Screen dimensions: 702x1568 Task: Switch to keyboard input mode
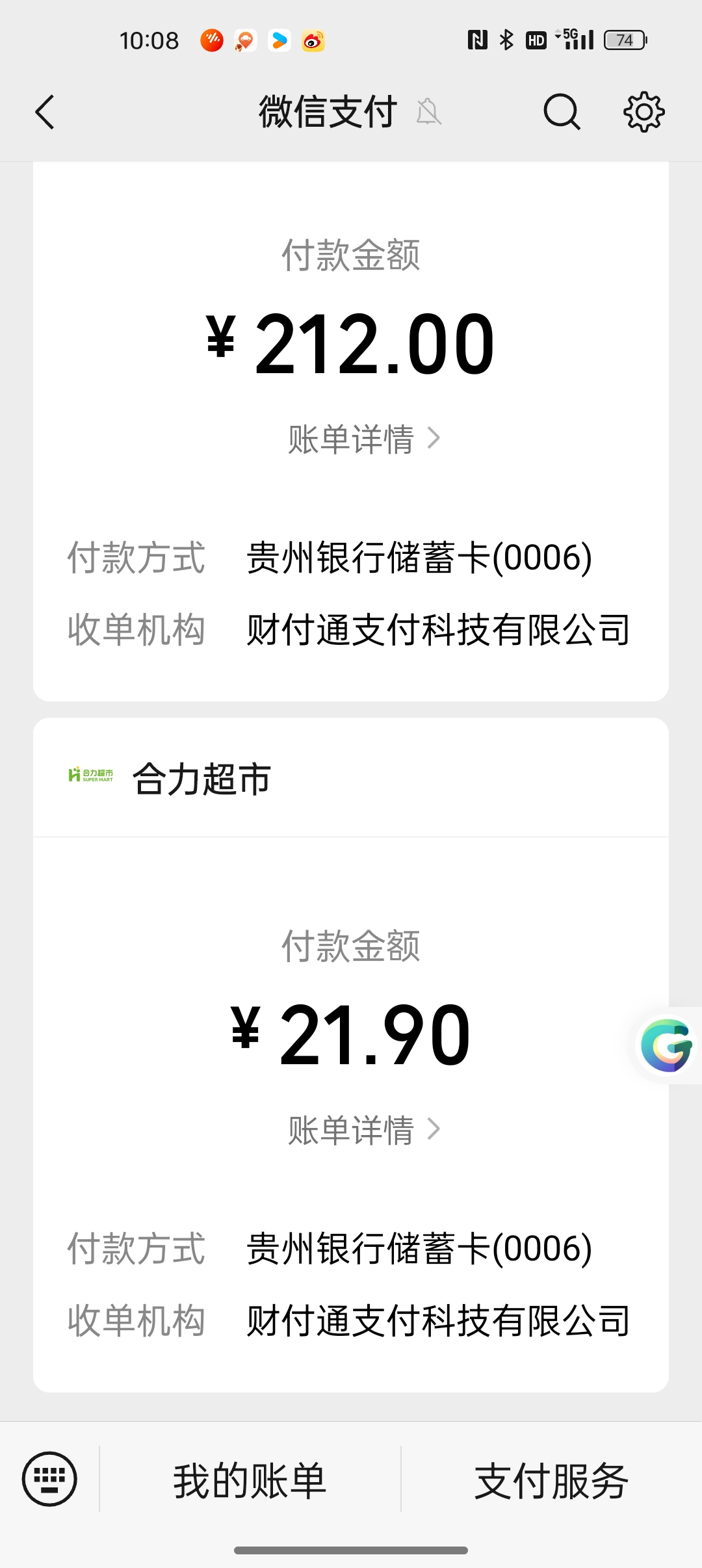pyautogui.click(x=49, y=1479)
